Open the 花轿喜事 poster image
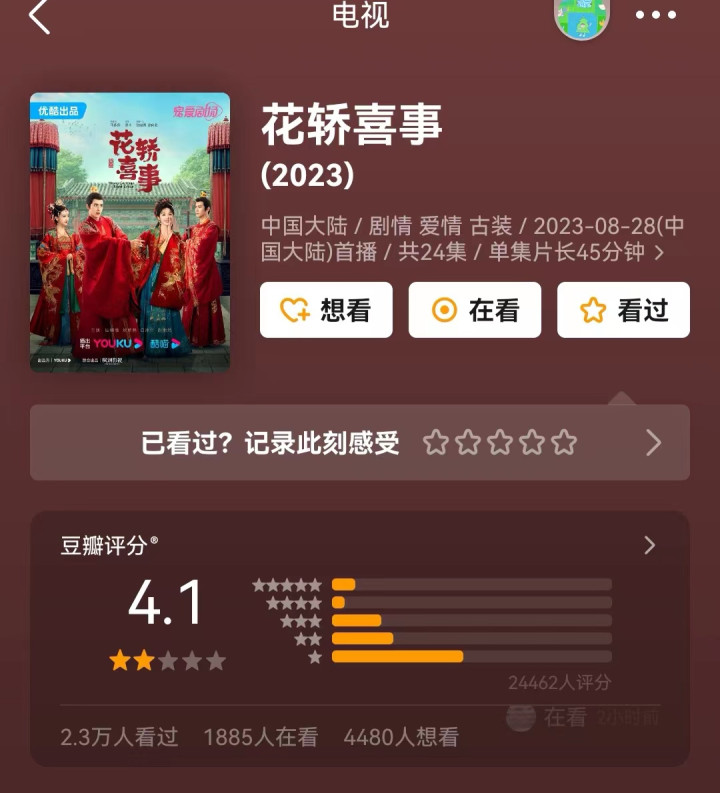This screenshot has width=720, height=793. [130, 232]
